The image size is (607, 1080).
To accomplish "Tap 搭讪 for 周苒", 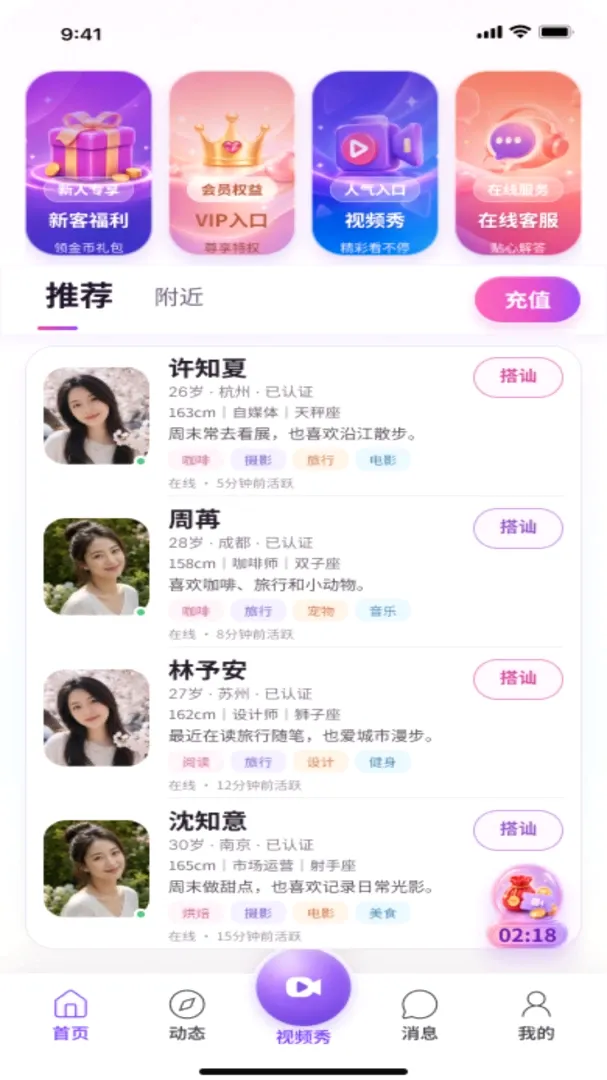I will point(518,528).
